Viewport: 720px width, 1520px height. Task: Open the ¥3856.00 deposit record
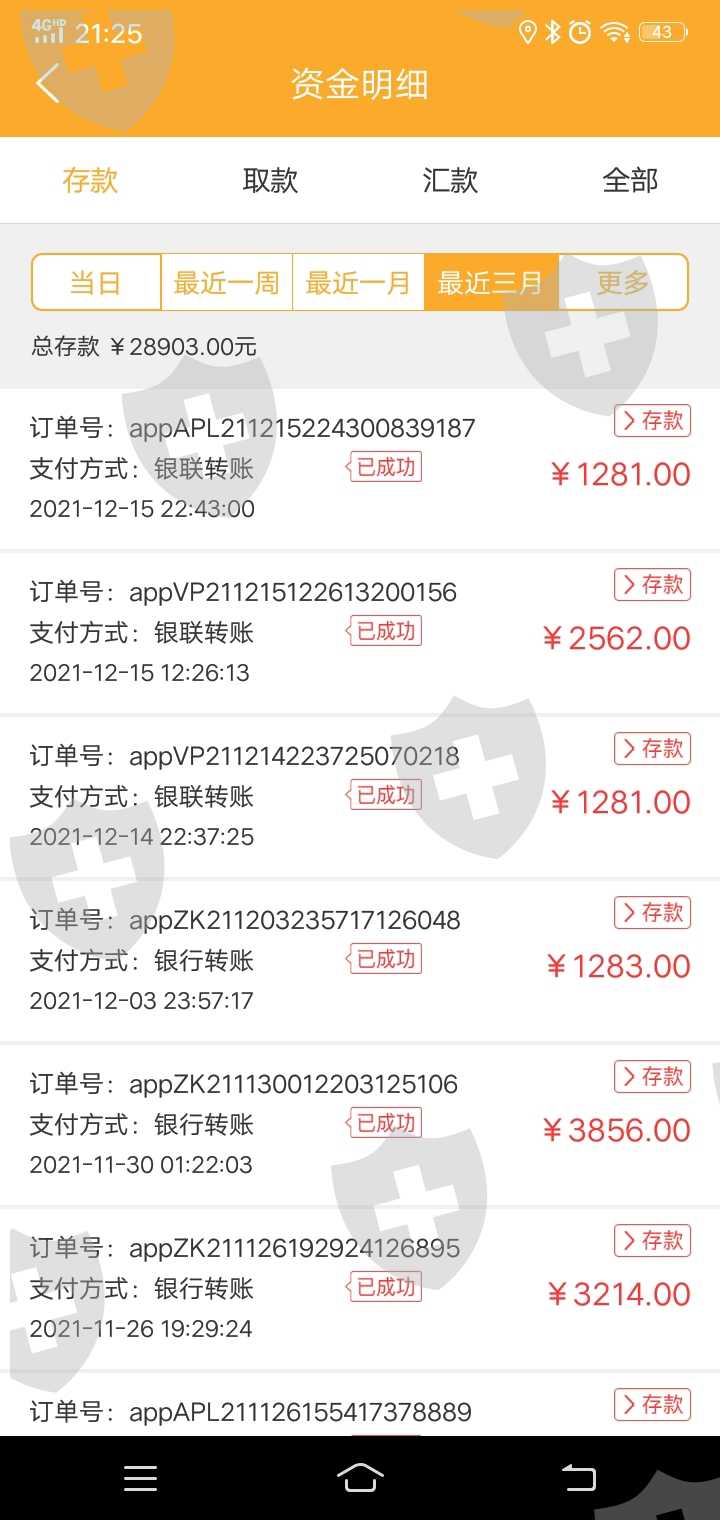pos(360,1124)
